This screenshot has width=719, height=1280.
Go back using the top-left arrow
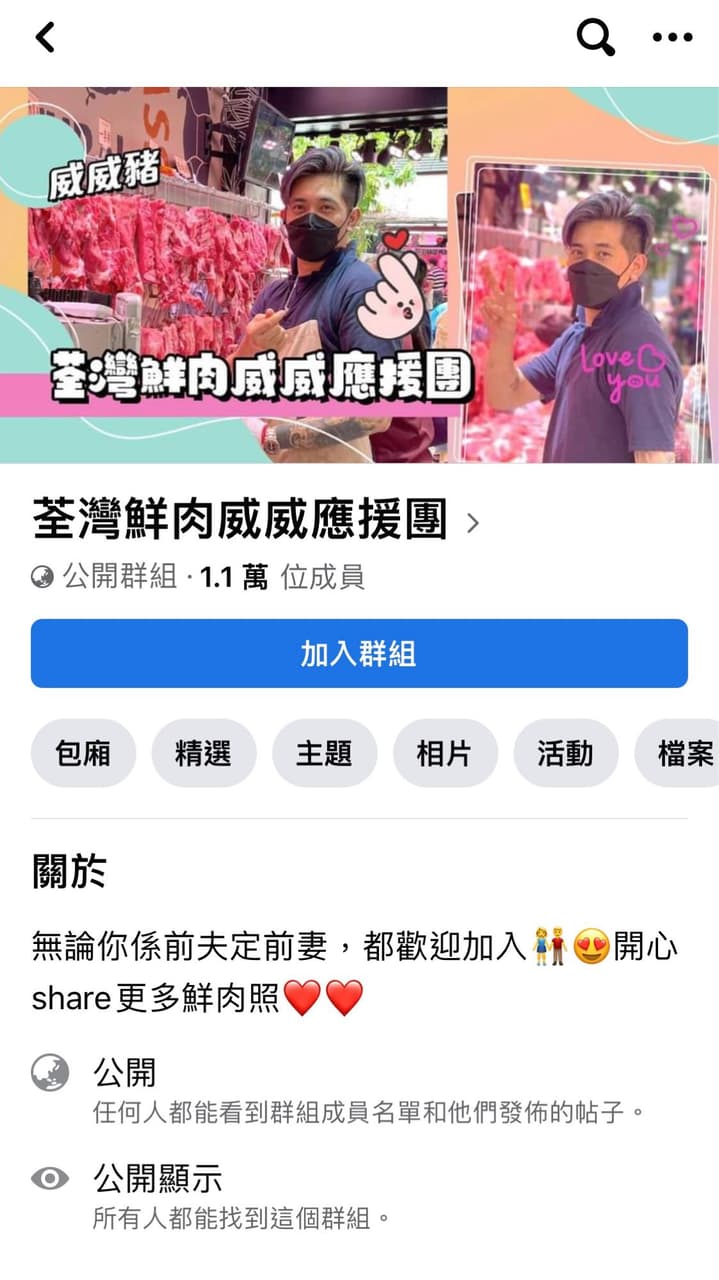pyautogui.click(x=45, y=38)
